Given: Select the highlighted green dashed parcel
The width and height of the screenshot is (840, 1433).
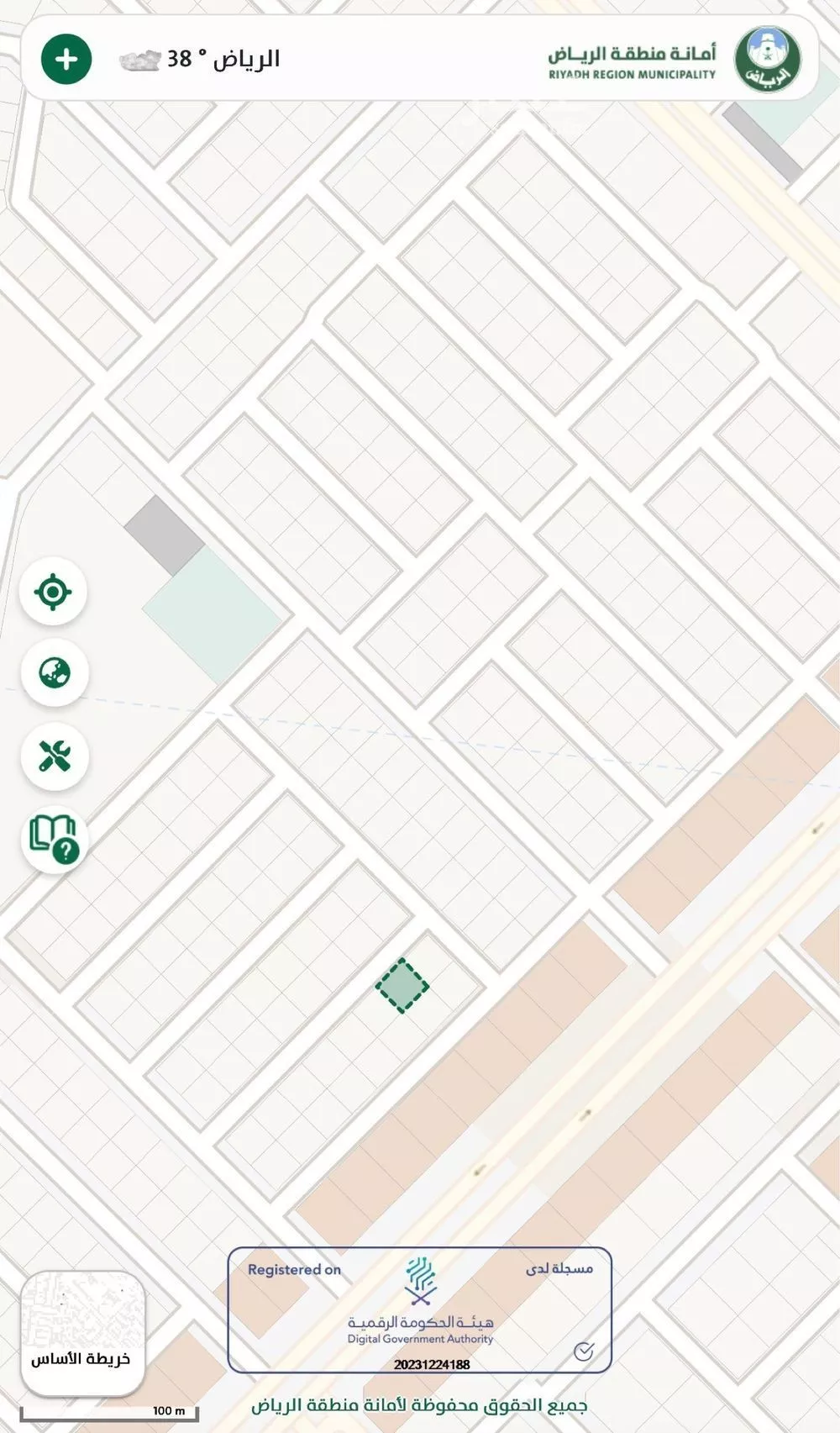Looking at the screenshot, I should (x=402, y=986).
